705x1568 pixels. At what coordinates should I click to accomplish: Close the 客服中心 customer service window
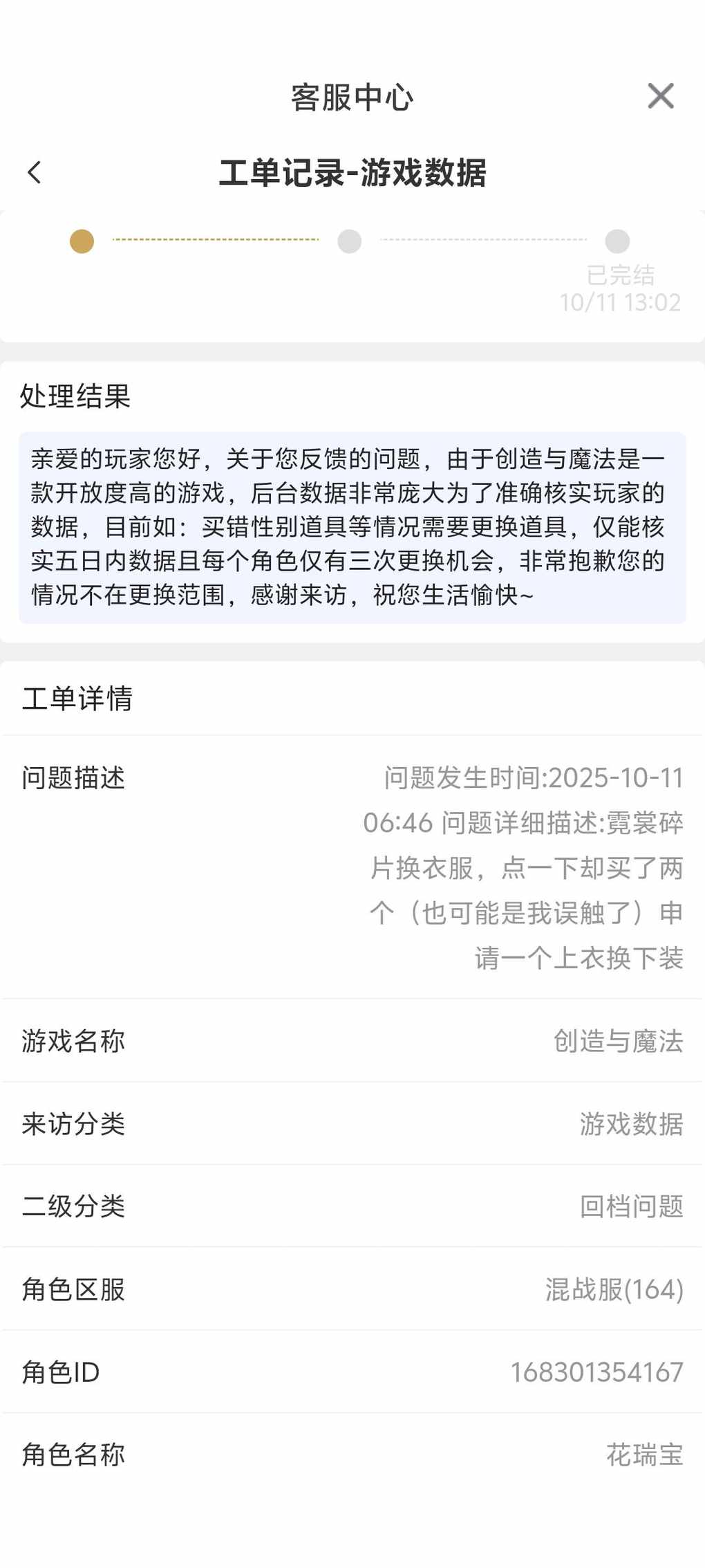point(660,96)
